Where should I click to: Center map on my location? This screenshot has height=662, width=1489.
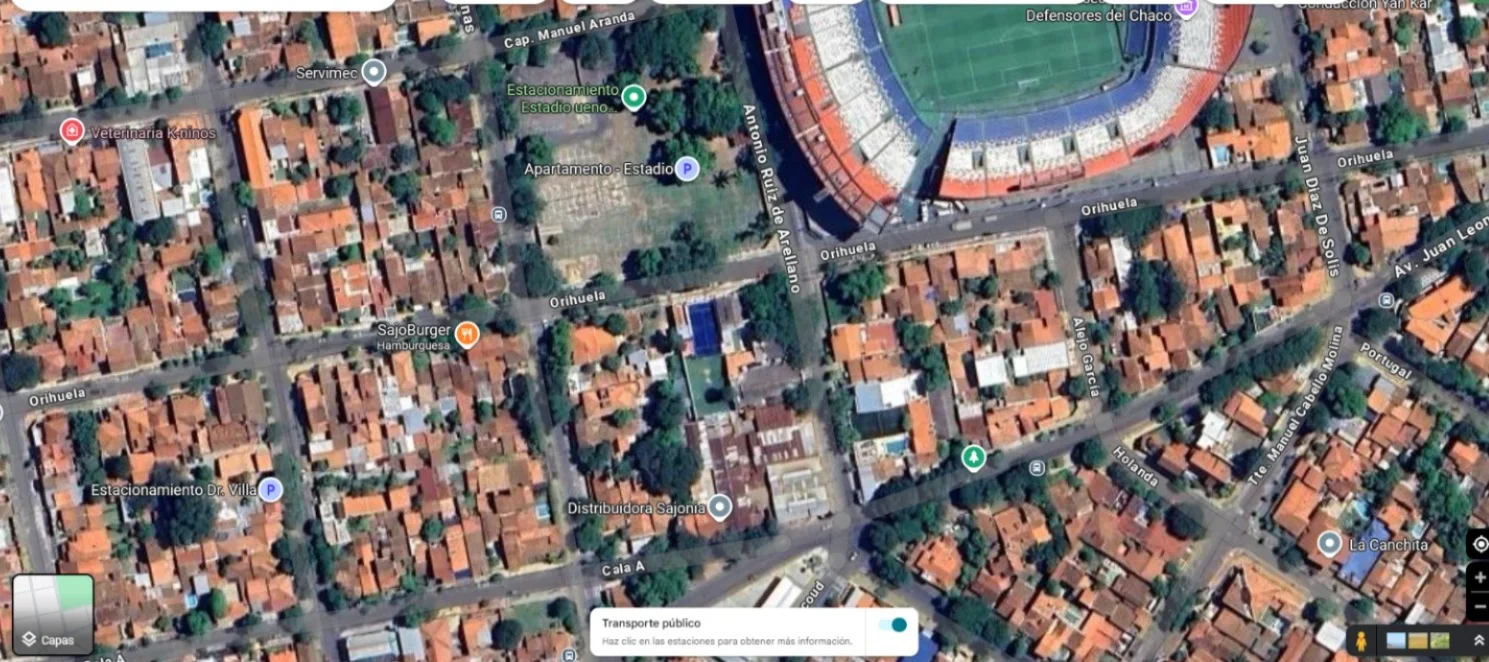1480,544
